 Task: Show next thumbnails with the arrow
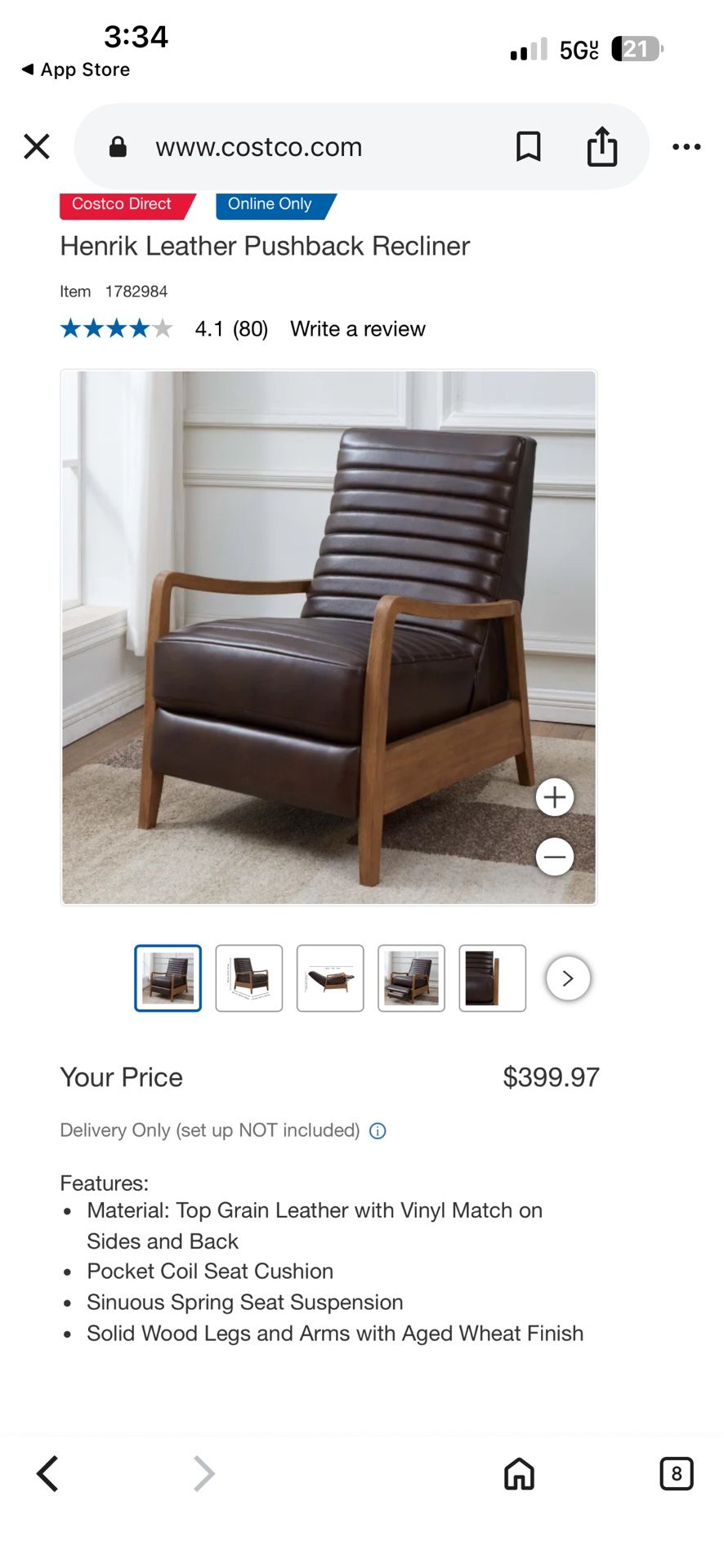pyautogui.click(x=568, y=978)
